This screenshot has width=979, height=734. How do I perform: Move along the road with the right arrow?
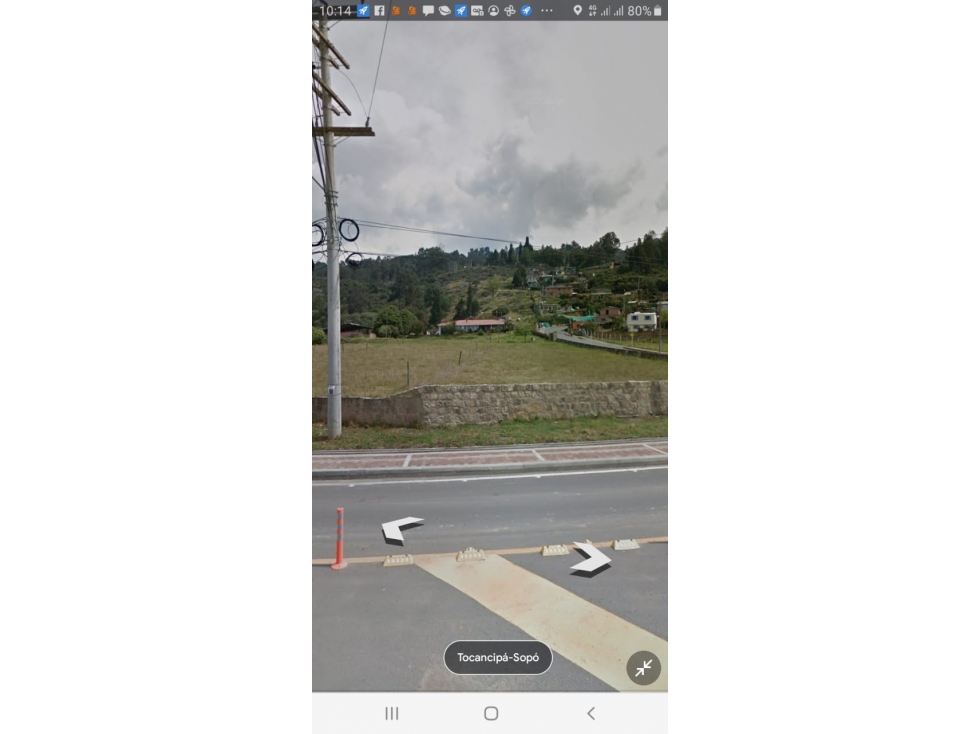point(591,558)
